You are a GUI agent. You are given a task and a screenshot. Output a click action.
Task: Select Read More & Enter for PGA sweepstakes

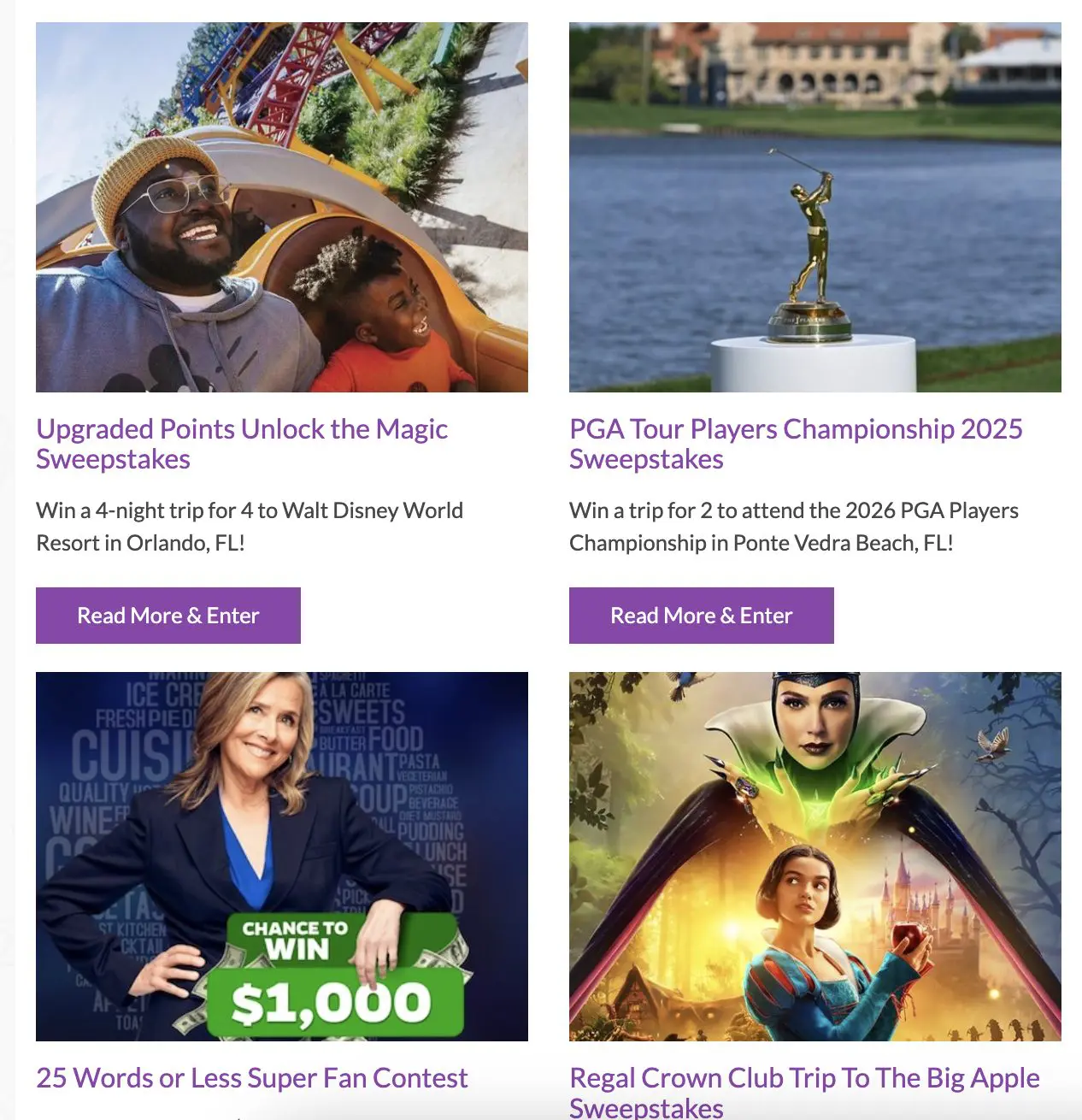(x=701, y=616)
